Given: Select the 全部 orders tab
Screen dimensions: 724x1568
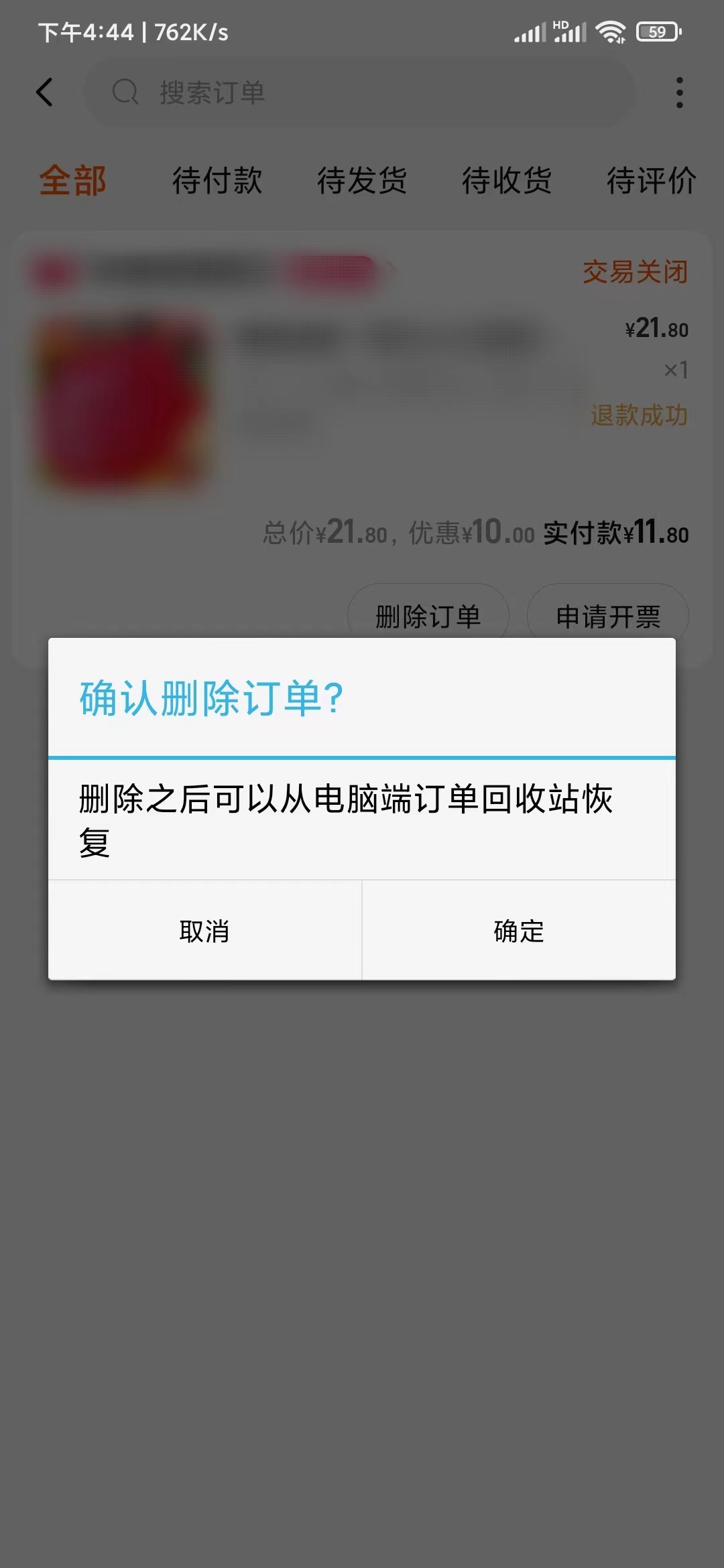Looking at the screenshot, I should pos(72,181).
